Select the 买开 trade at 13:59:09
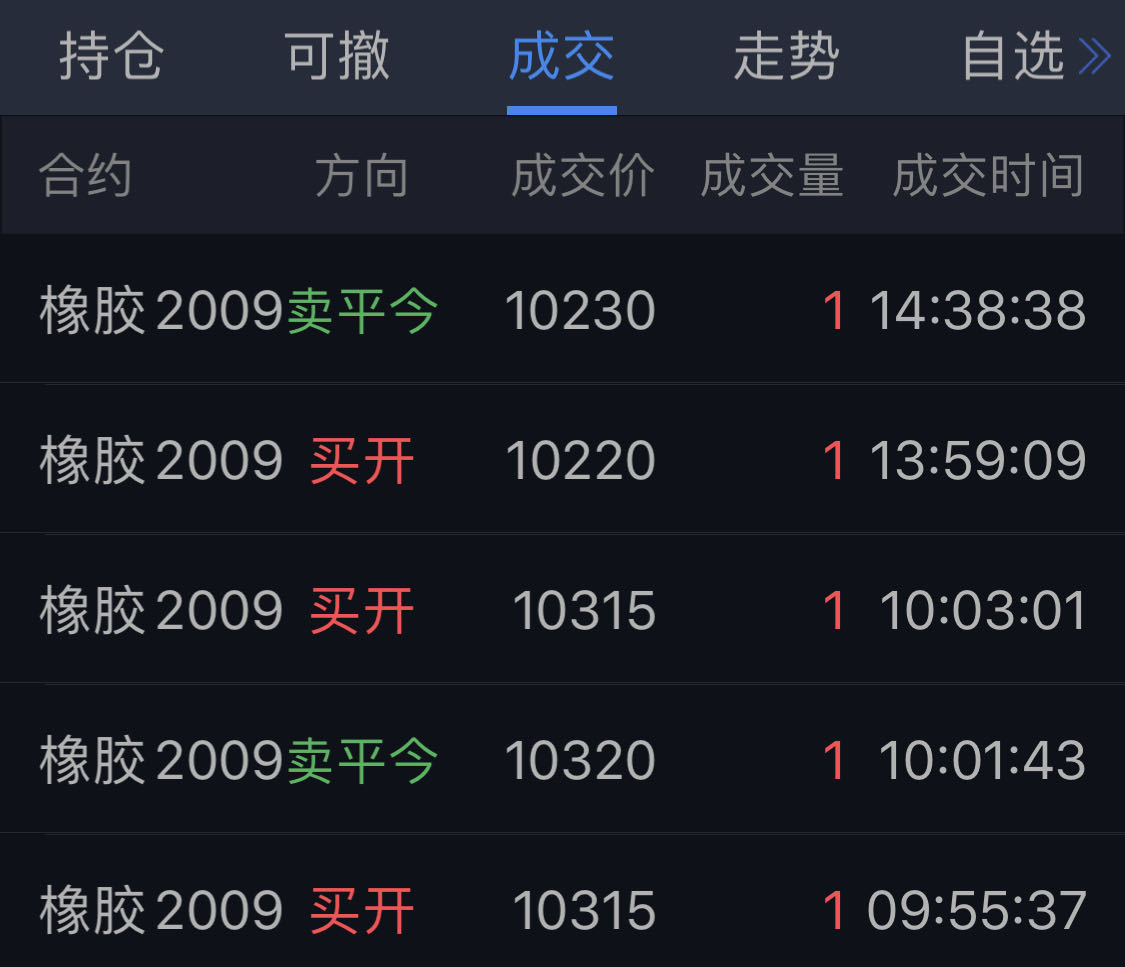Viewport: 1125px width, 967px height. point(562,460)
